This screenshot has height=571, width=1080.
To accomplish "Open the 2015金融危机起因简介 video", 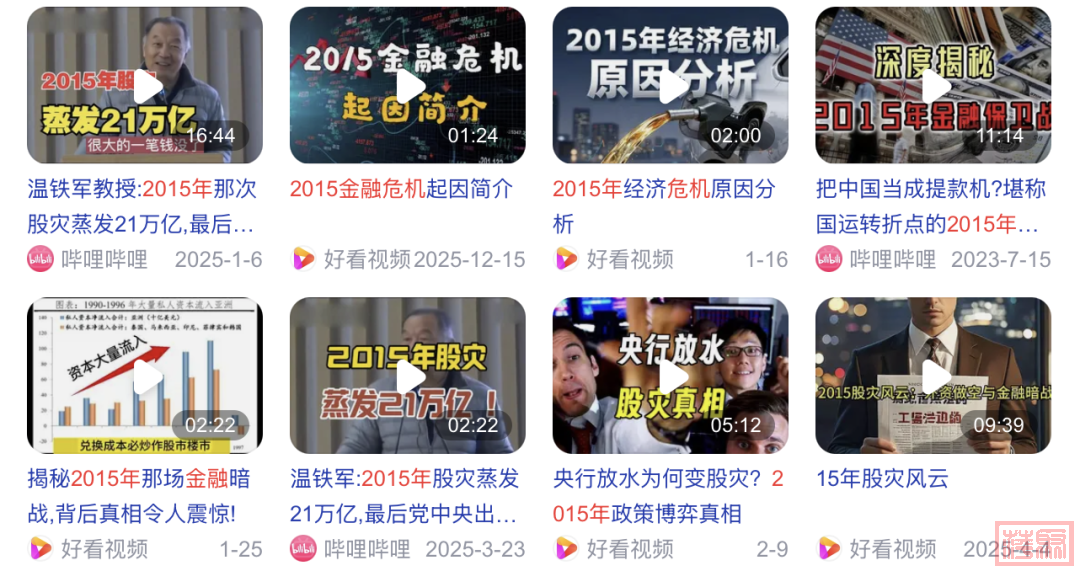I will (x=408, y=86).
